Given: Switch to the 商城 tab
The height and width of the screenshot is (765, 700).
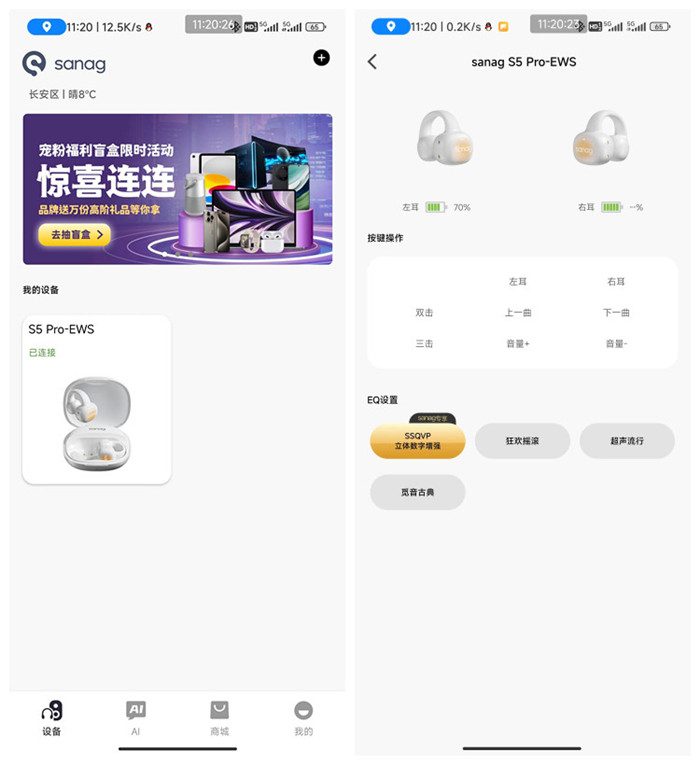Looking at the screenshot, I should pyautogui.click(x=219, y=717).
